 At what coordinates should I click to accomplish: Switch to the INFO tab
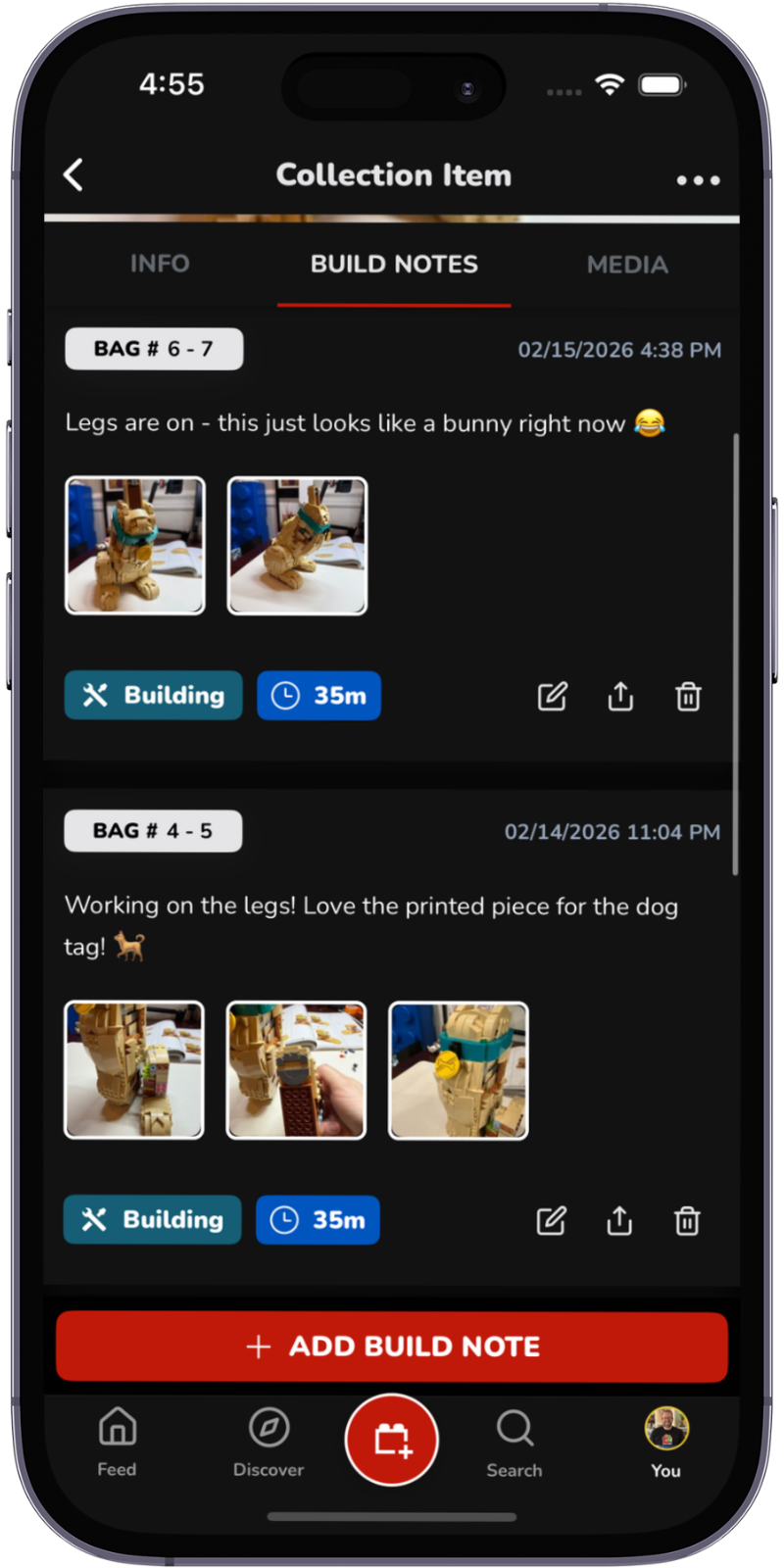pos(160,265)
